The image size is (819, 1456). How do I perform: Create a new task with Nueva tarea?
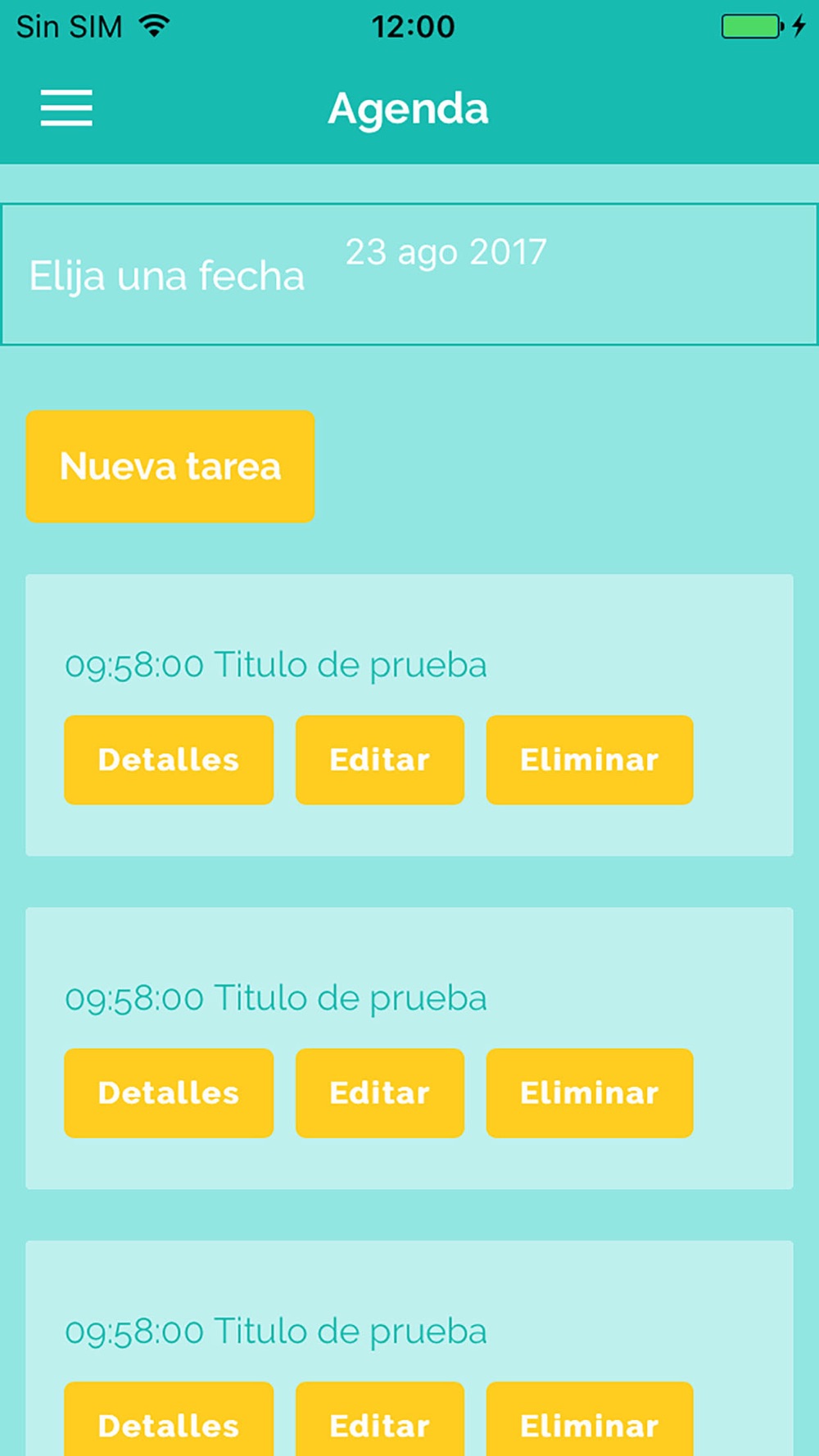click(x=170, y=466)
